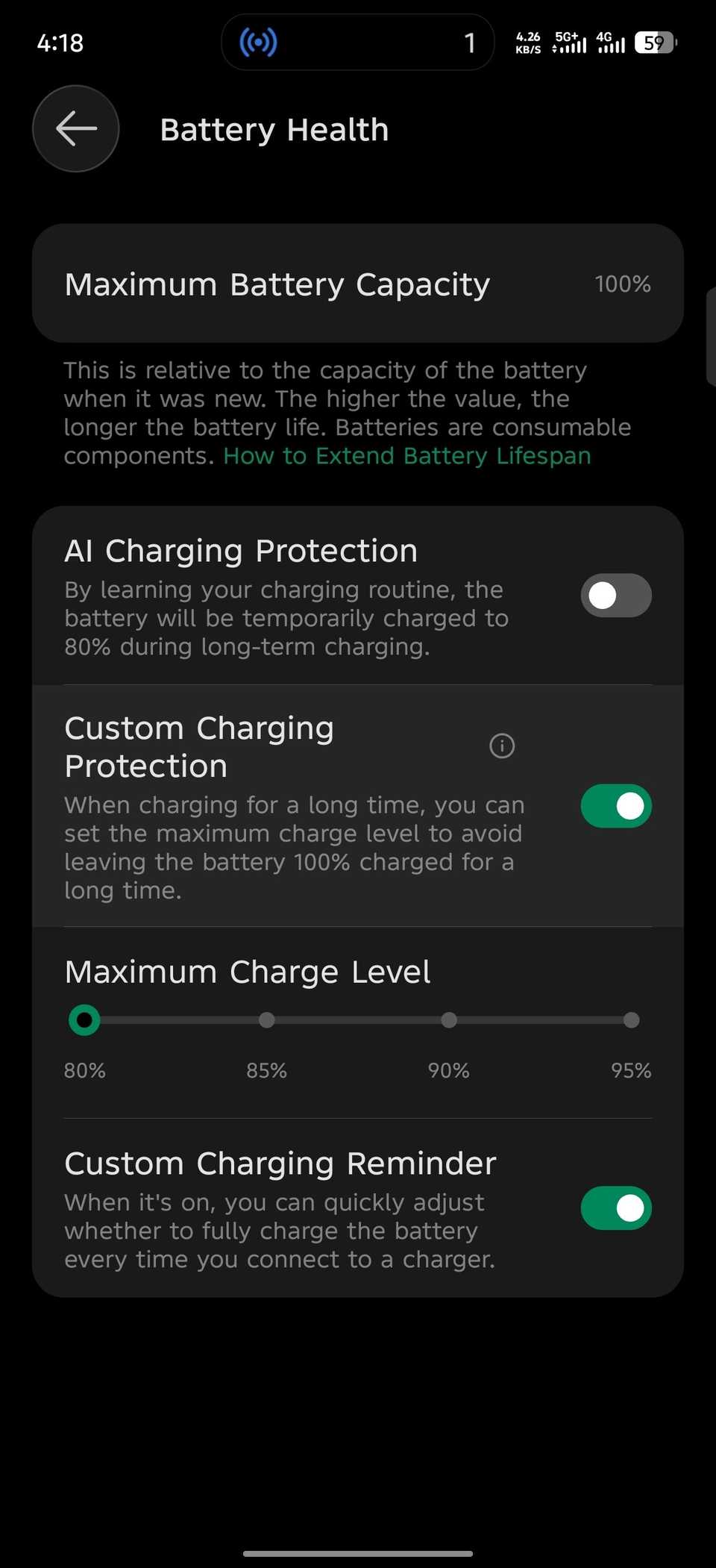Tap the info icon beside Custom Charging Protection
The height and width of the screenshot is (1568, 716).
tap(502, 746)
